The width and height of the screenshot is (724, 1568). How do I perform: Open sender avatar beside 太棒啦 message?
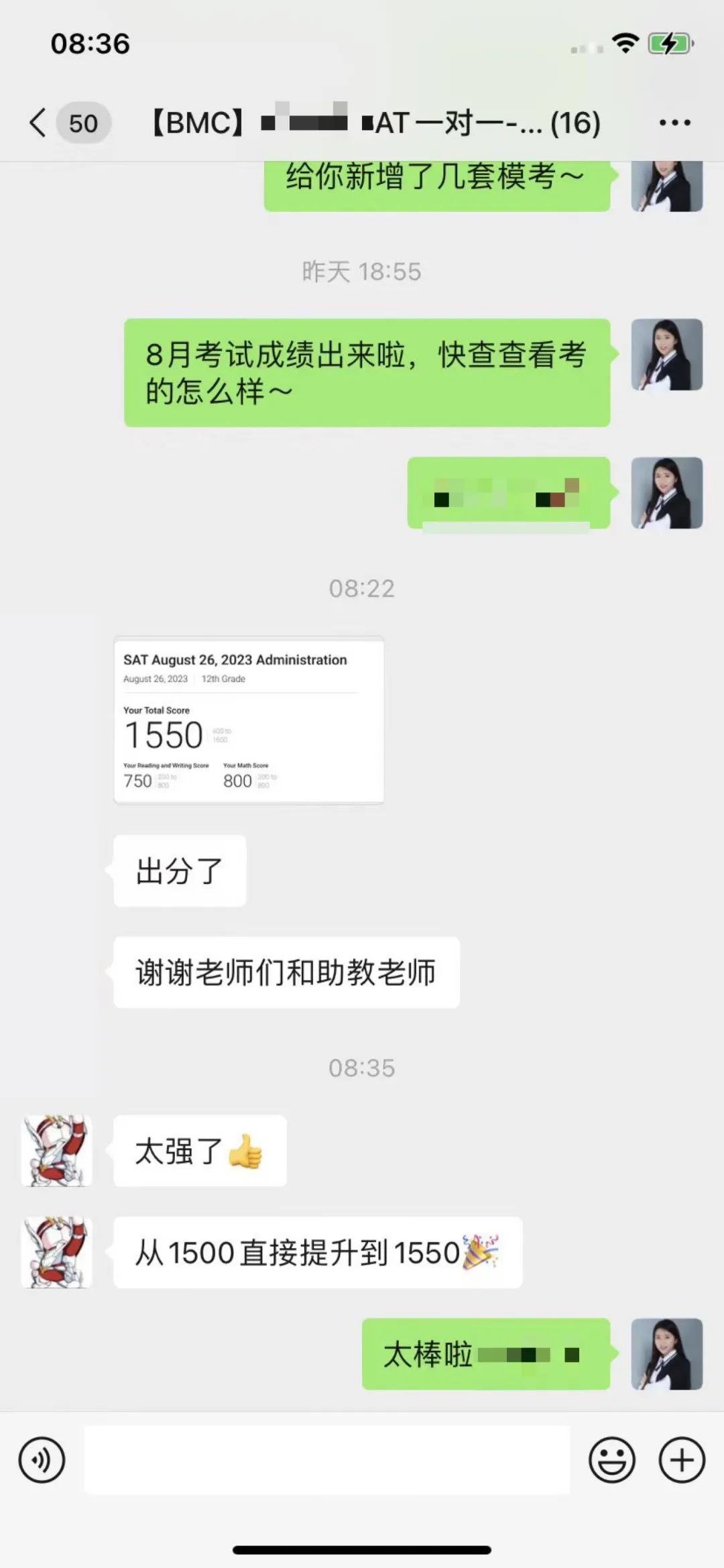[x=666, y=1354]
